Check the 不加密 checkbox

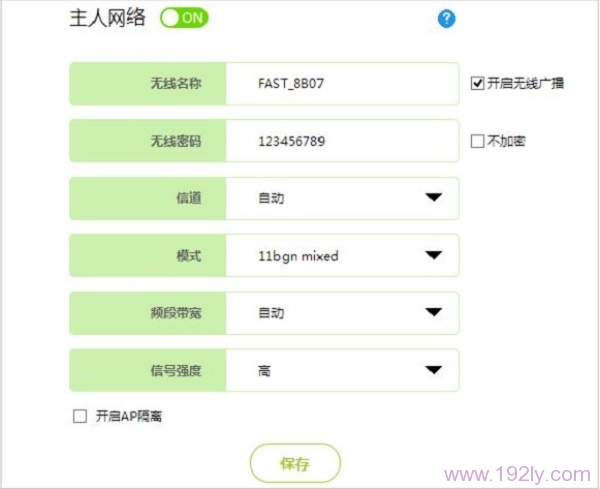click(x=478, y=141)
